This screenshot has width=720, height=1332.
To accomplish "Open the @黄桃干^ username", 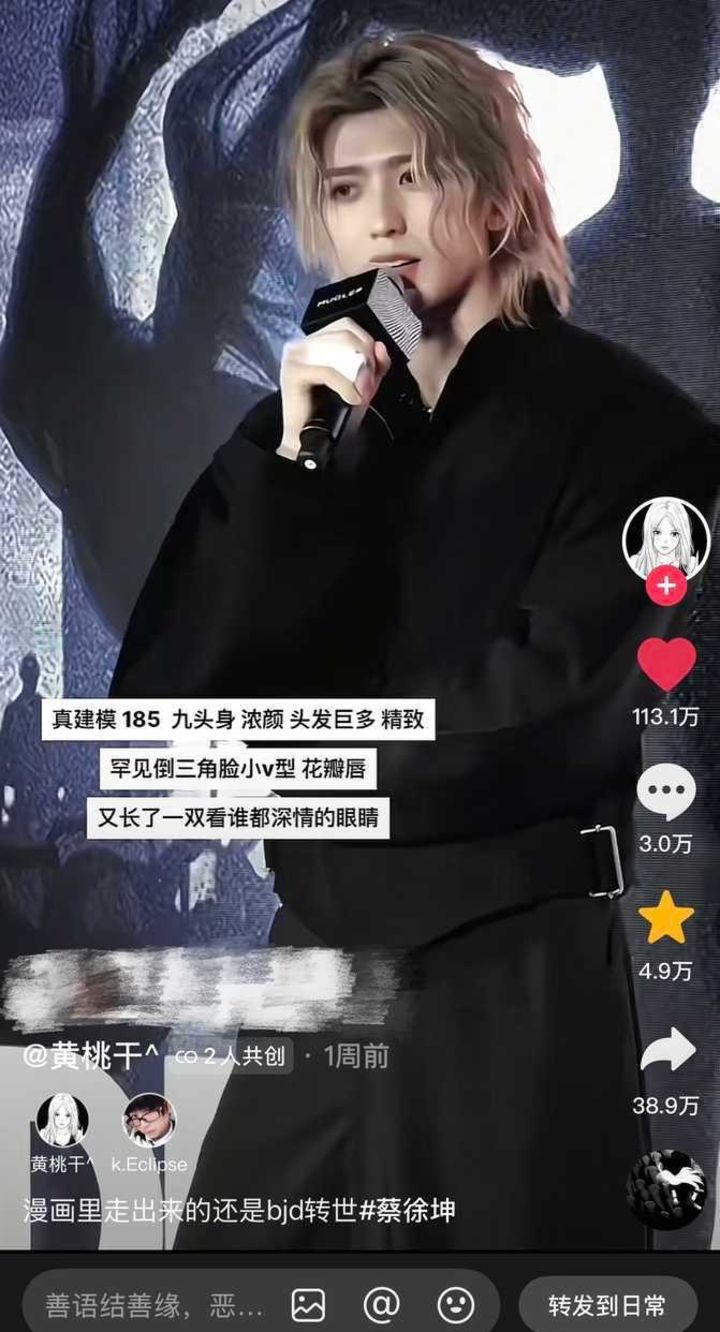I will click(x=90, y=1057).
